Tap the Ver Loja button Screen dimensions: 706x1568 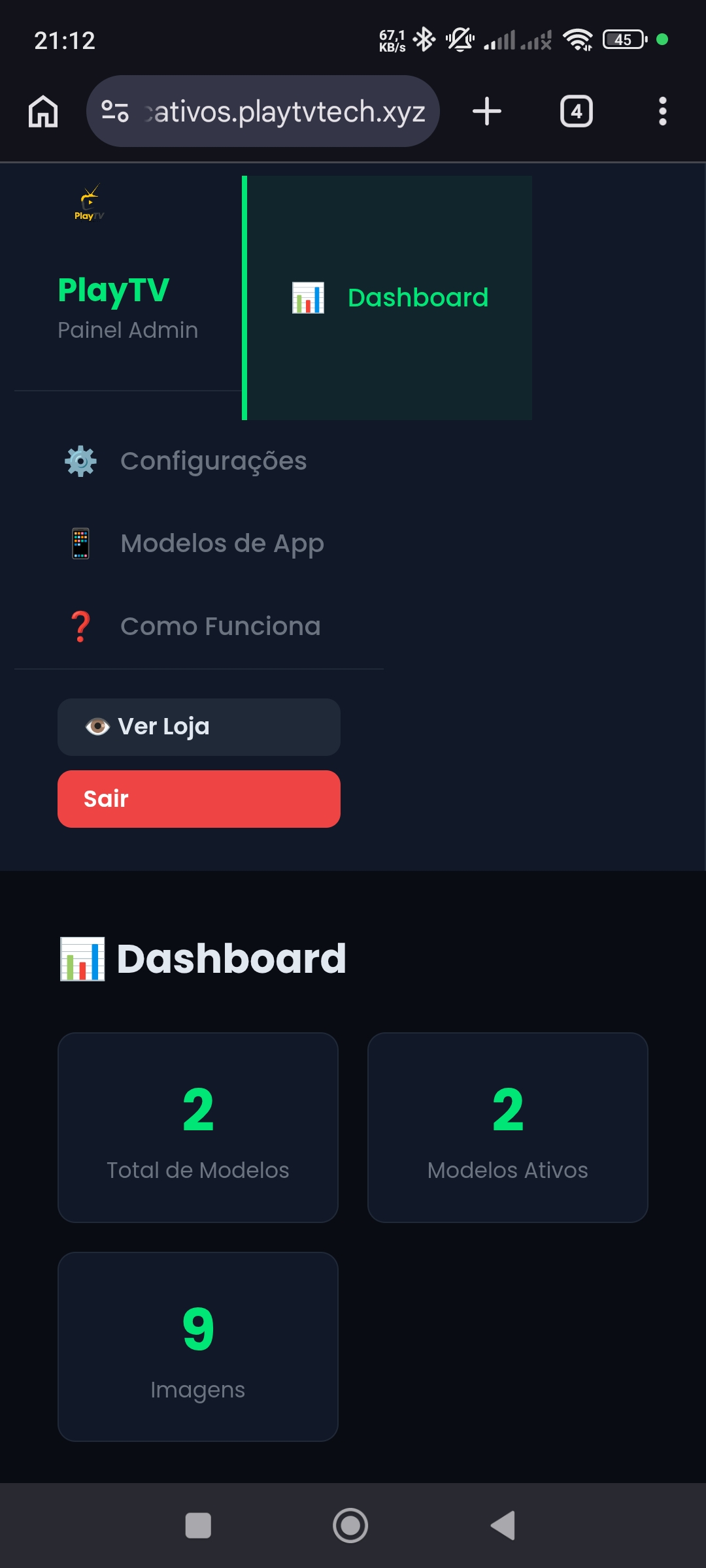coord(199,727)
